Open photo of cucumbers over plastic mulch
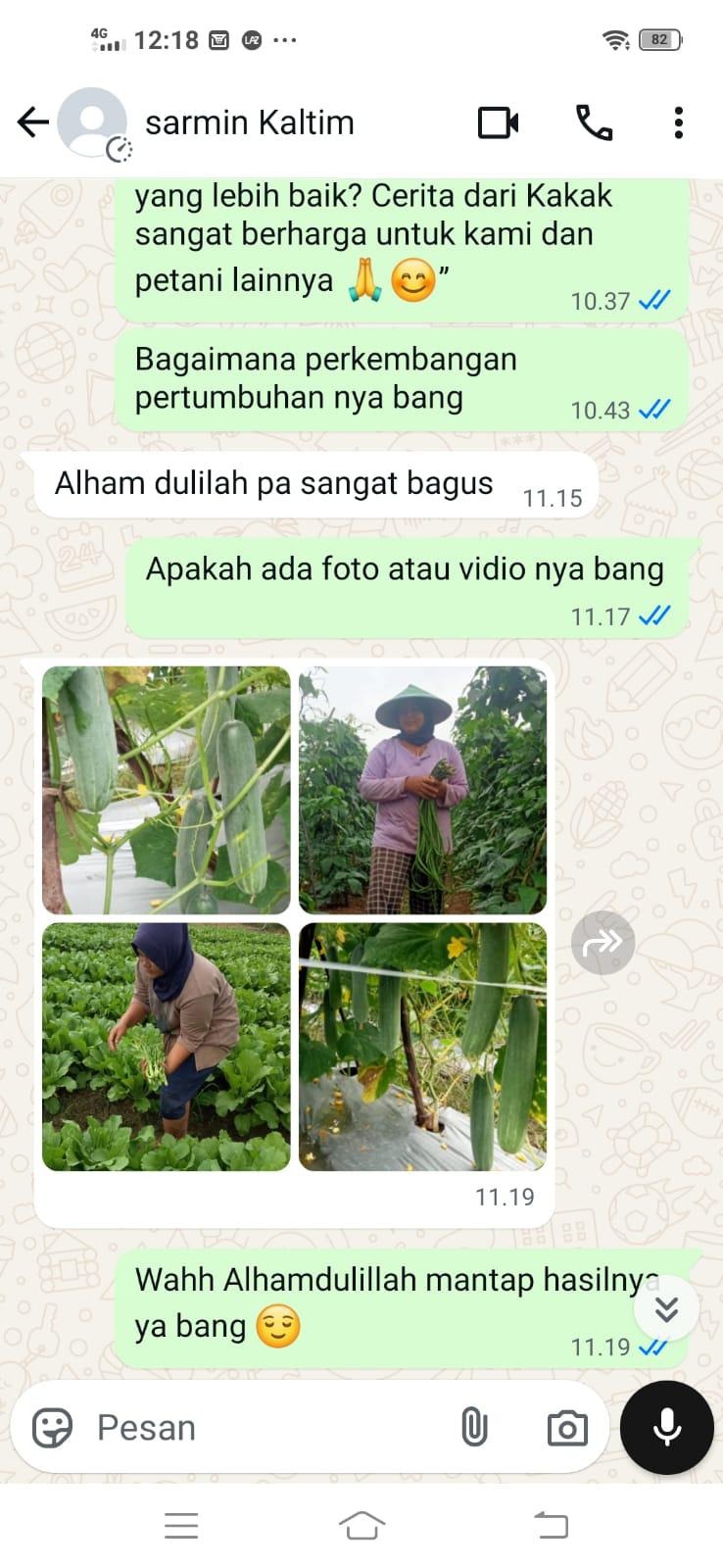The width and height of the screenshot is (723, 1568). point(422,1047)
